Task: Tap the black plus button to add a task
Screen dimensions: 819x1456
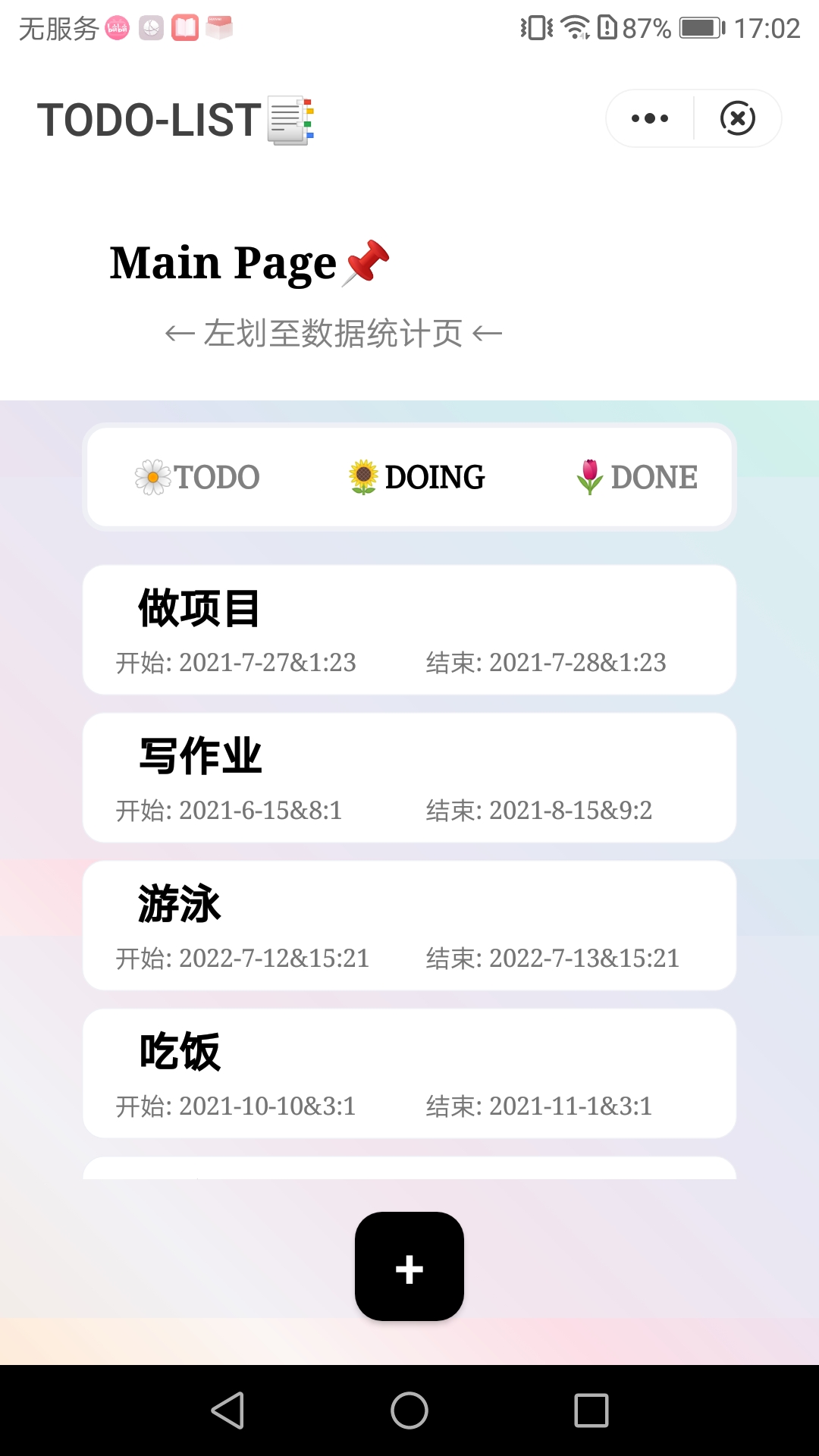Action: pyautogui.click(x=409, y=1266)
